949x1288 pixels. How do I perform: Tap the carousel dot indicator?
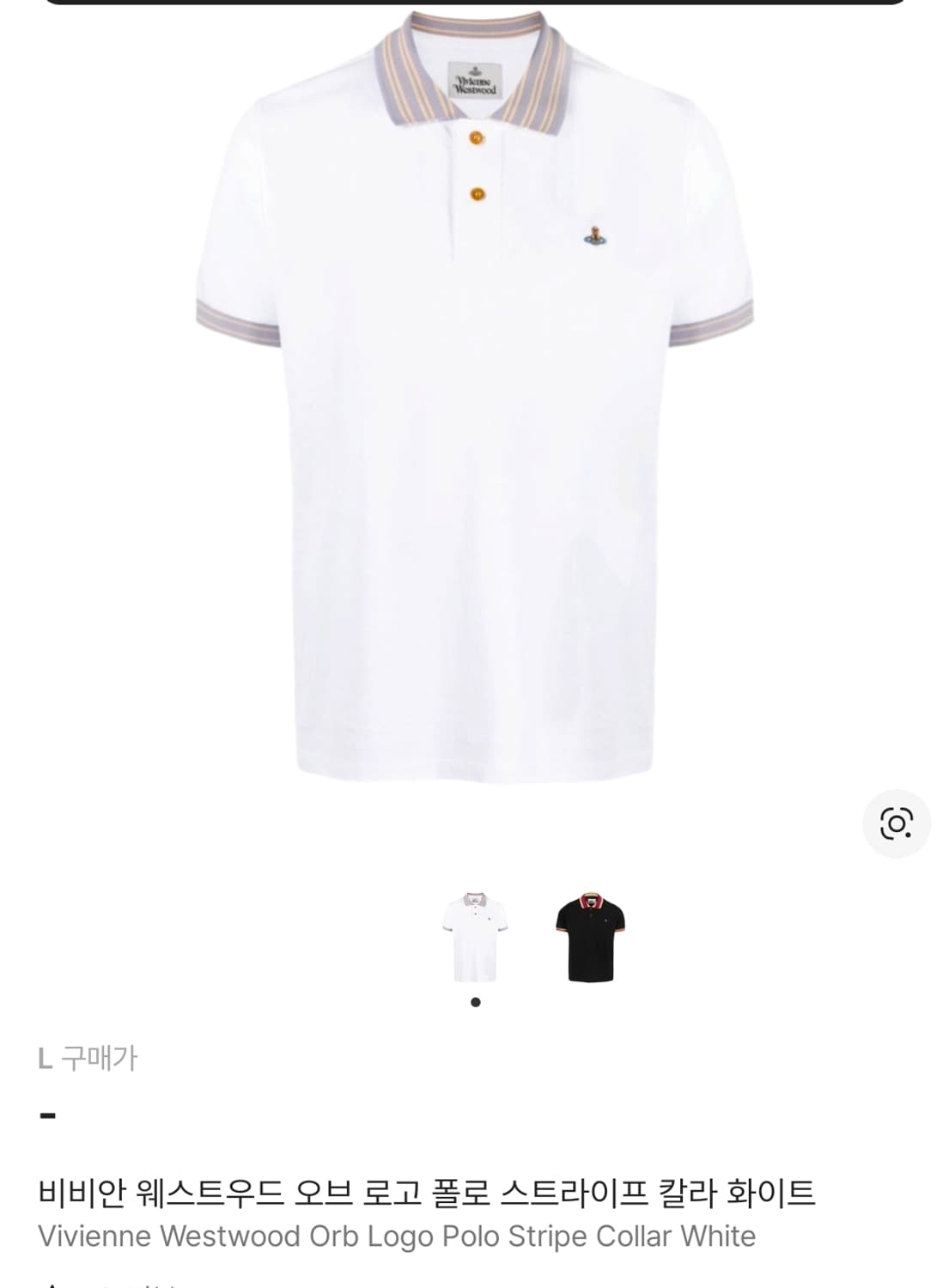474,1000
